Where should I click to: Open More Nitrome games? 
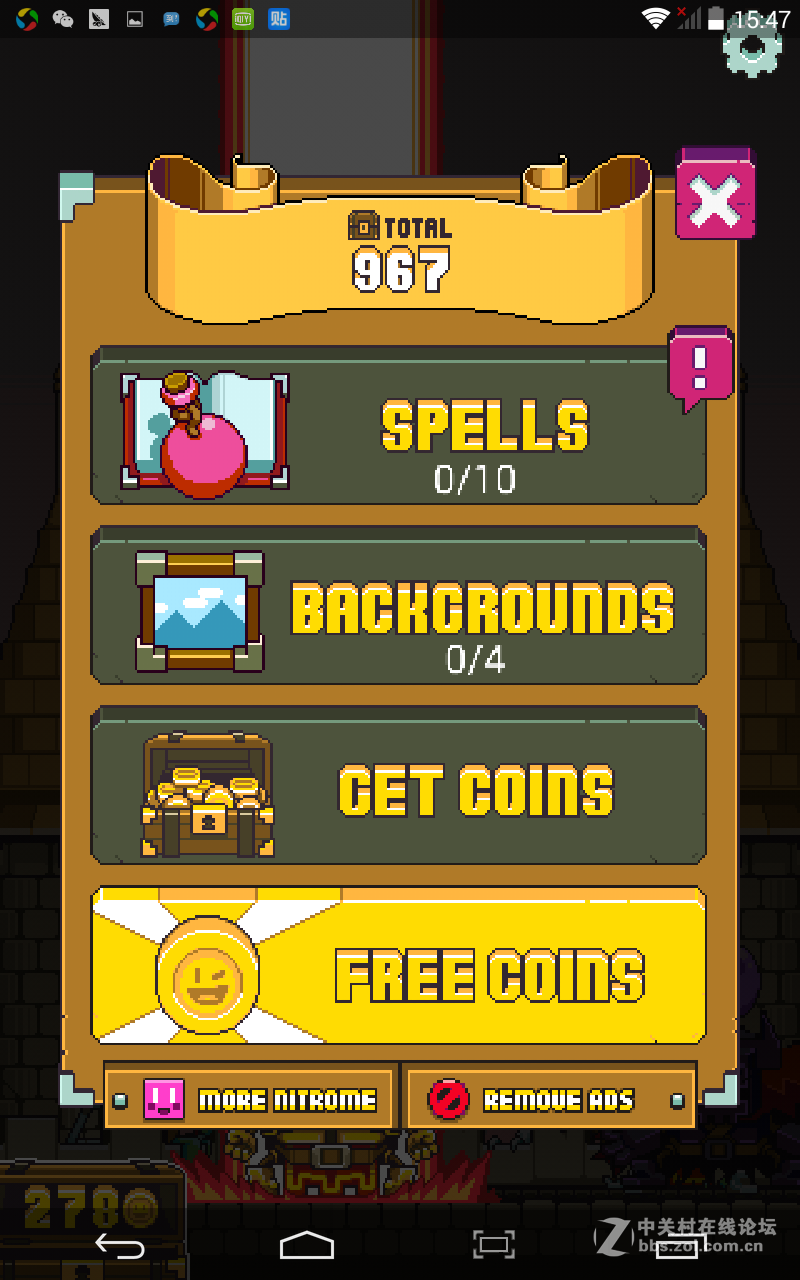tap(252, 1098)
